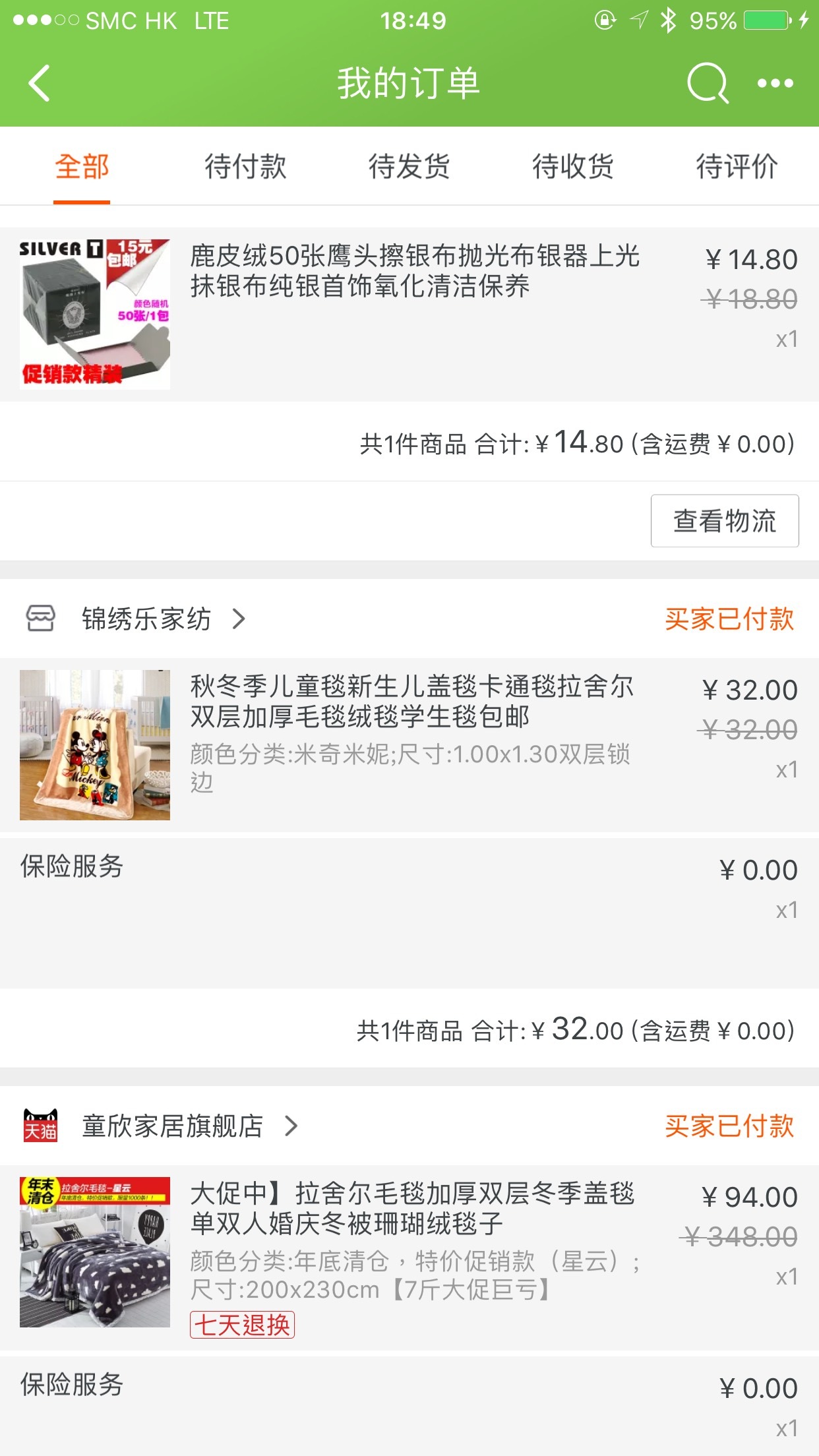Switch to the 待付款 tab
This screenshot has width=819, height=1456.
pos(245,166)
